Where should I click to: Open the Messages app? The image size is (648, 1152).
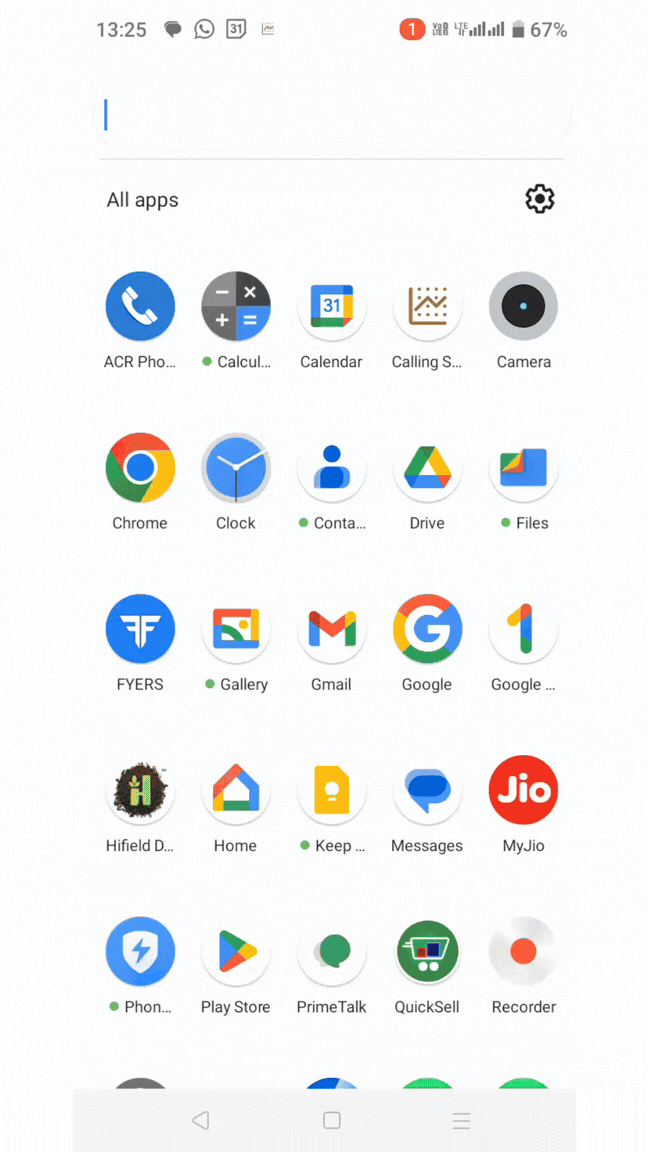(427, 790)
